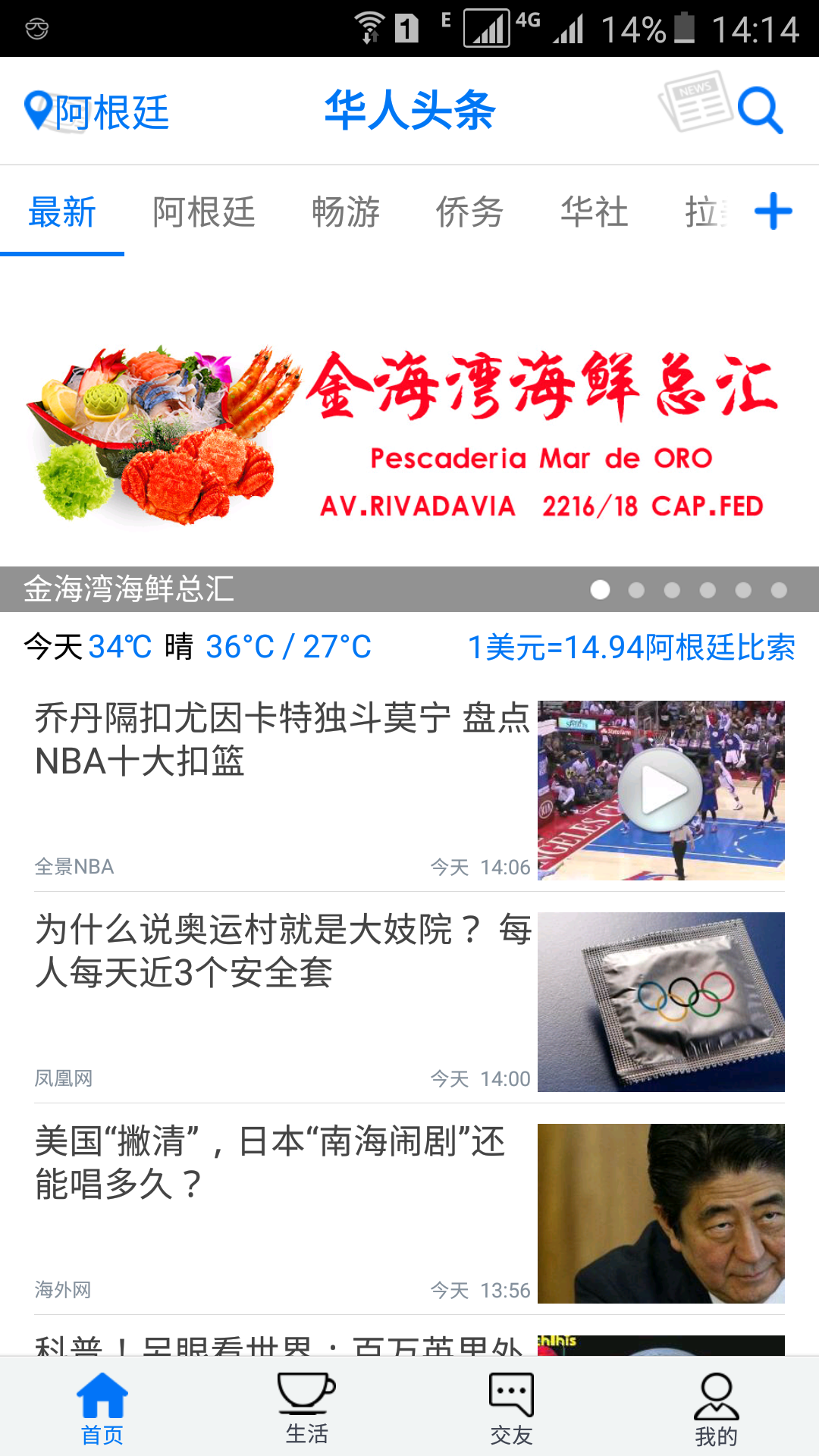This screenshot has height=1456, width=819.
Task: Select the second carousel dot
Action: pos(635,588)
